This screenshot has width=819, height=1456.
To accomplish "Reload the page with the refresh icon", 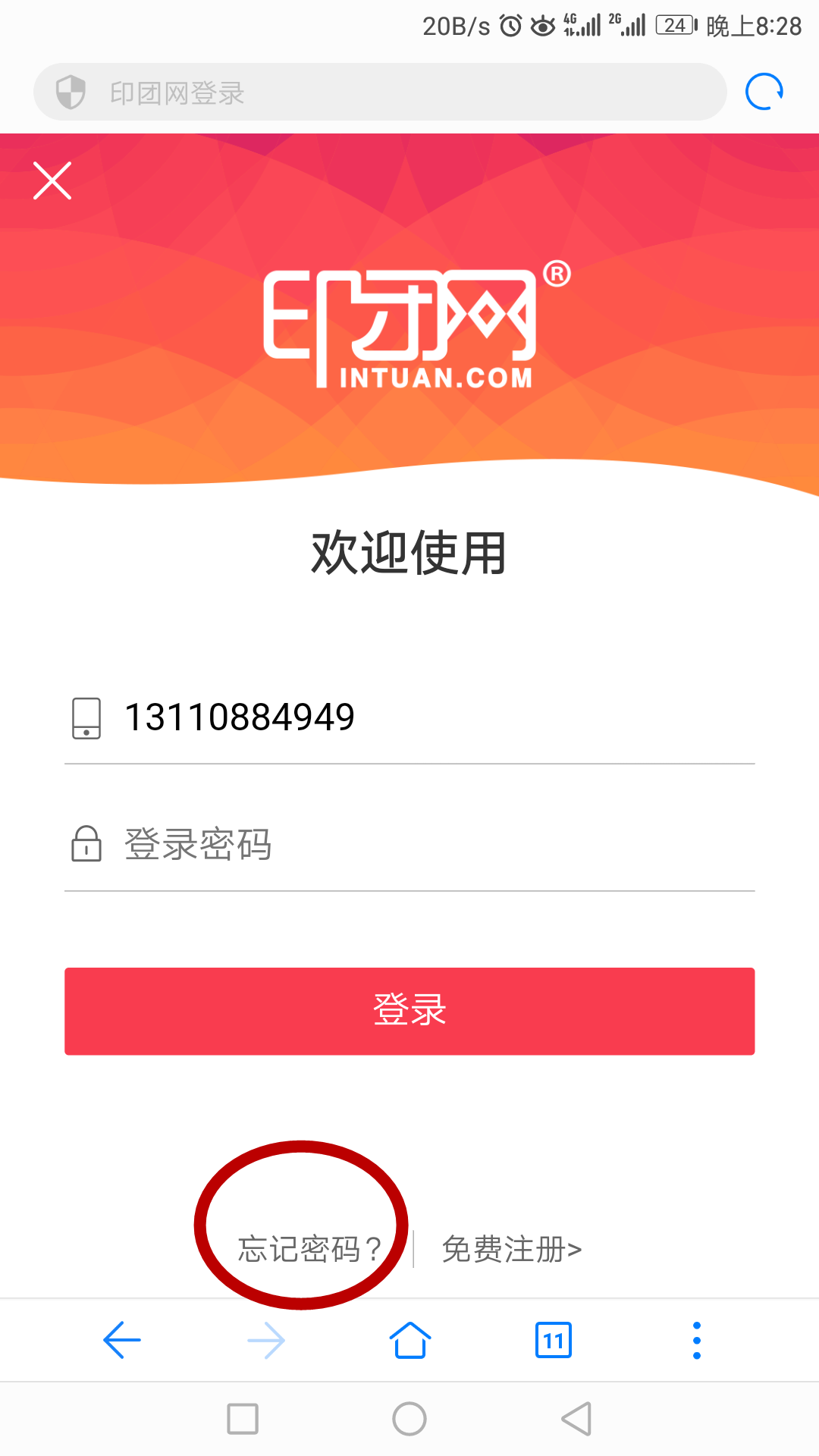I will 764,93.
